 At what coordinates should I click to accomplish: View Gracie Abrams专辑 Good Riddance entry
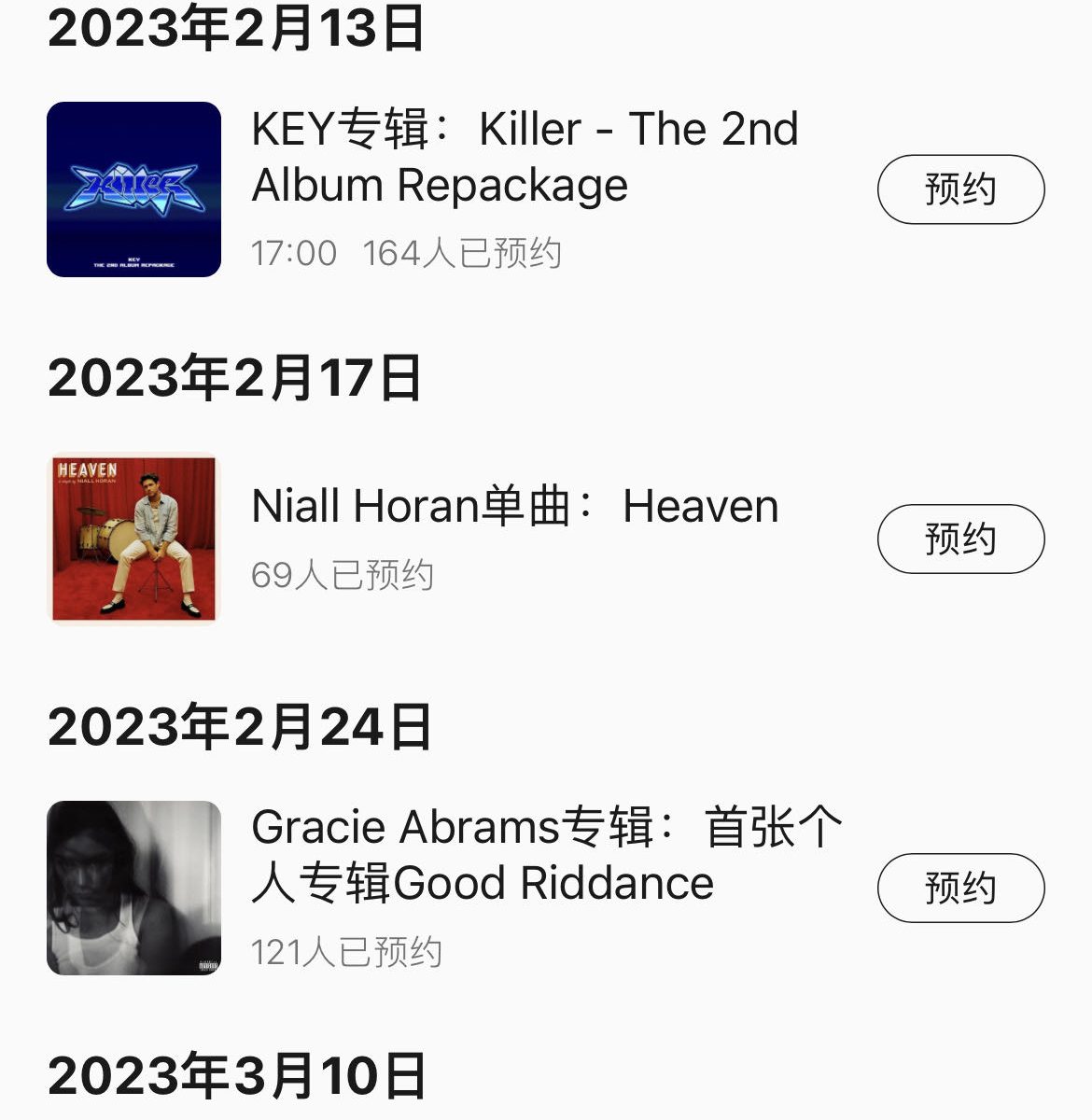[x=546, y=855]
